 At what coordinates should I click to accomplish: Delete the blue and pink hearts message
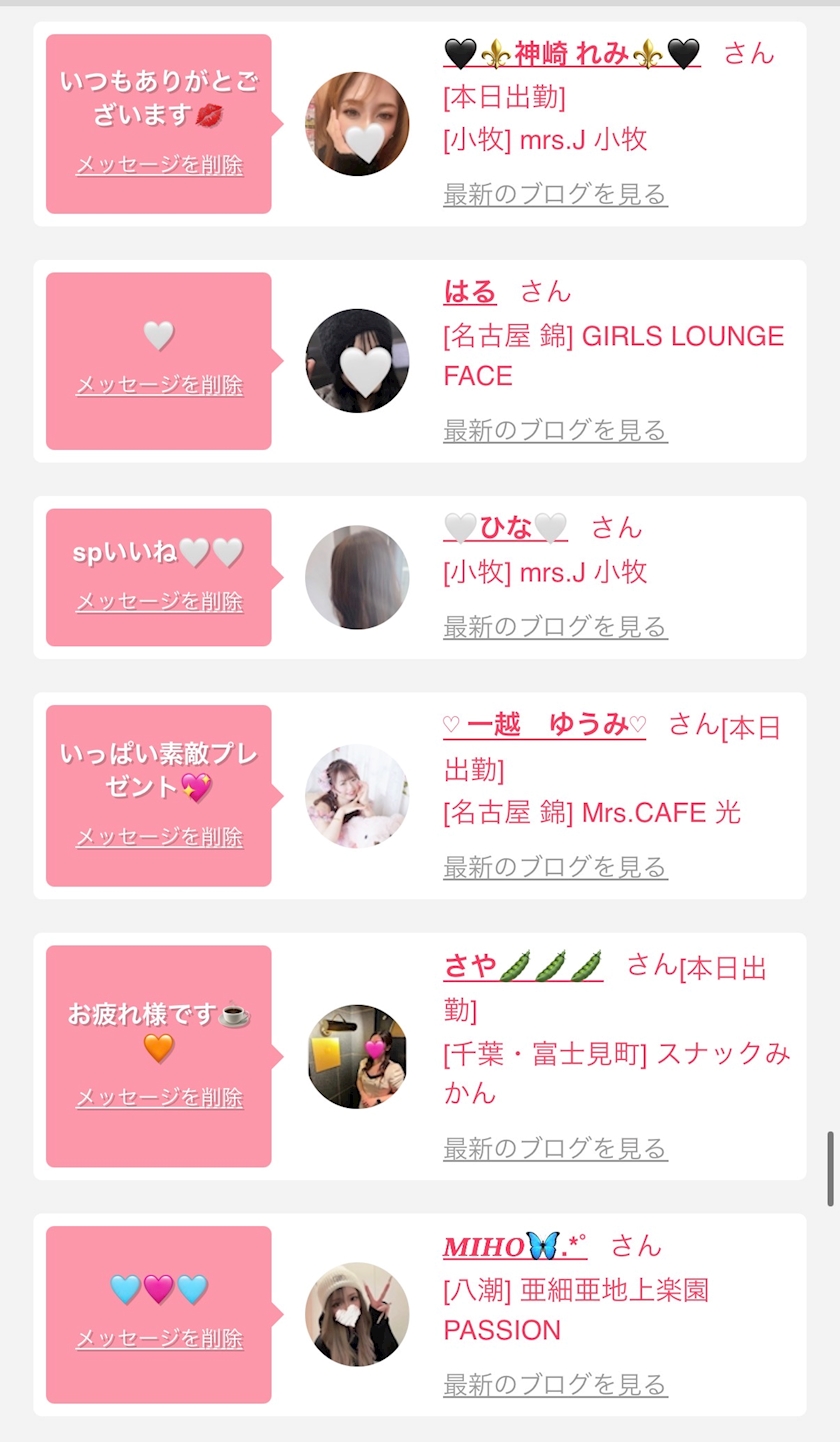[x=159, y=1339]
